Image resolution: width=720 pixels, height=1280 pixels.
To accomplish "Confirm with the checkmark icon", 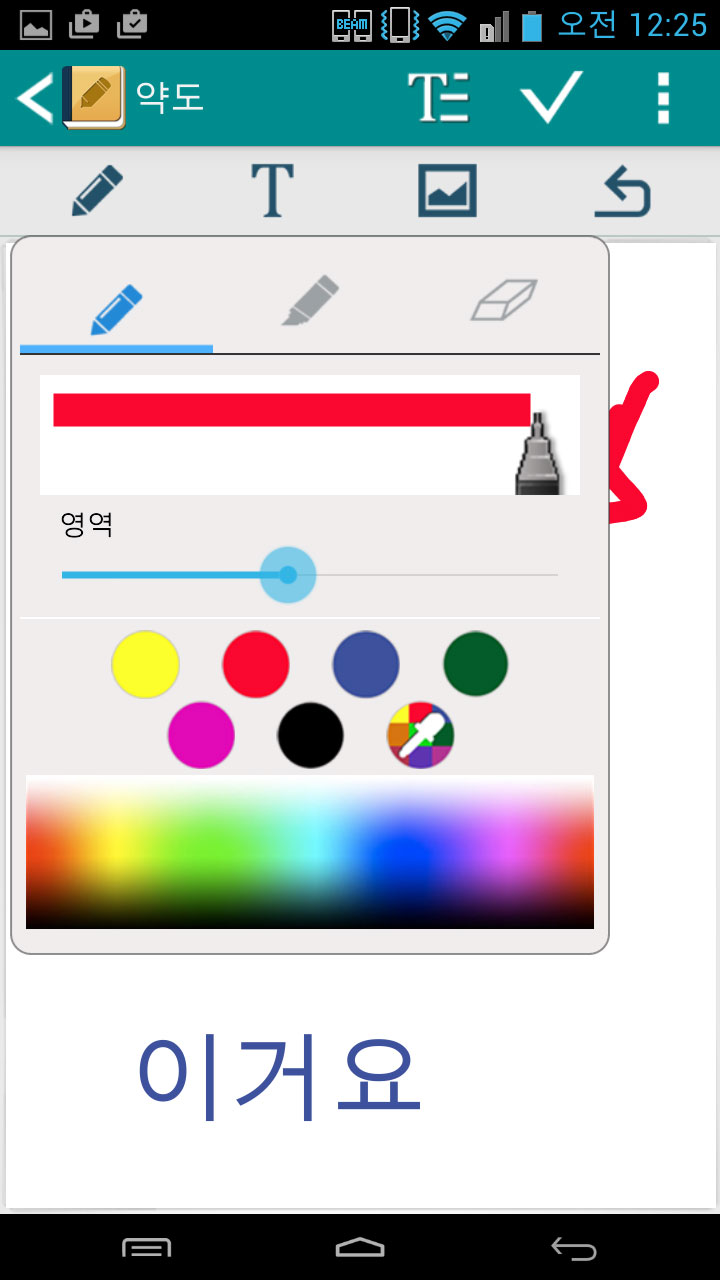I will (x=551, y=98).
